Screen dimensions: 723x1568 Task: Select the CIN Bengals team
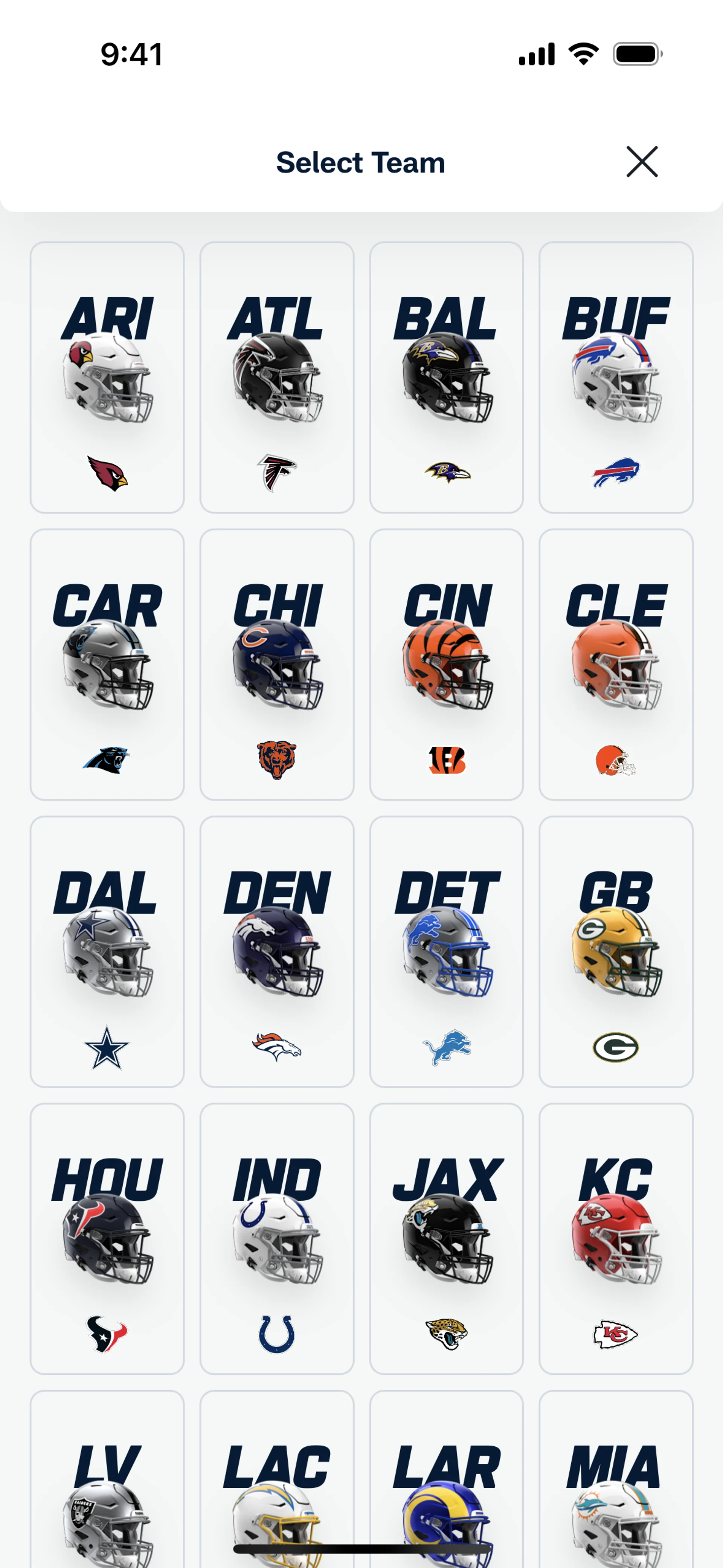(x=446, y=664)
